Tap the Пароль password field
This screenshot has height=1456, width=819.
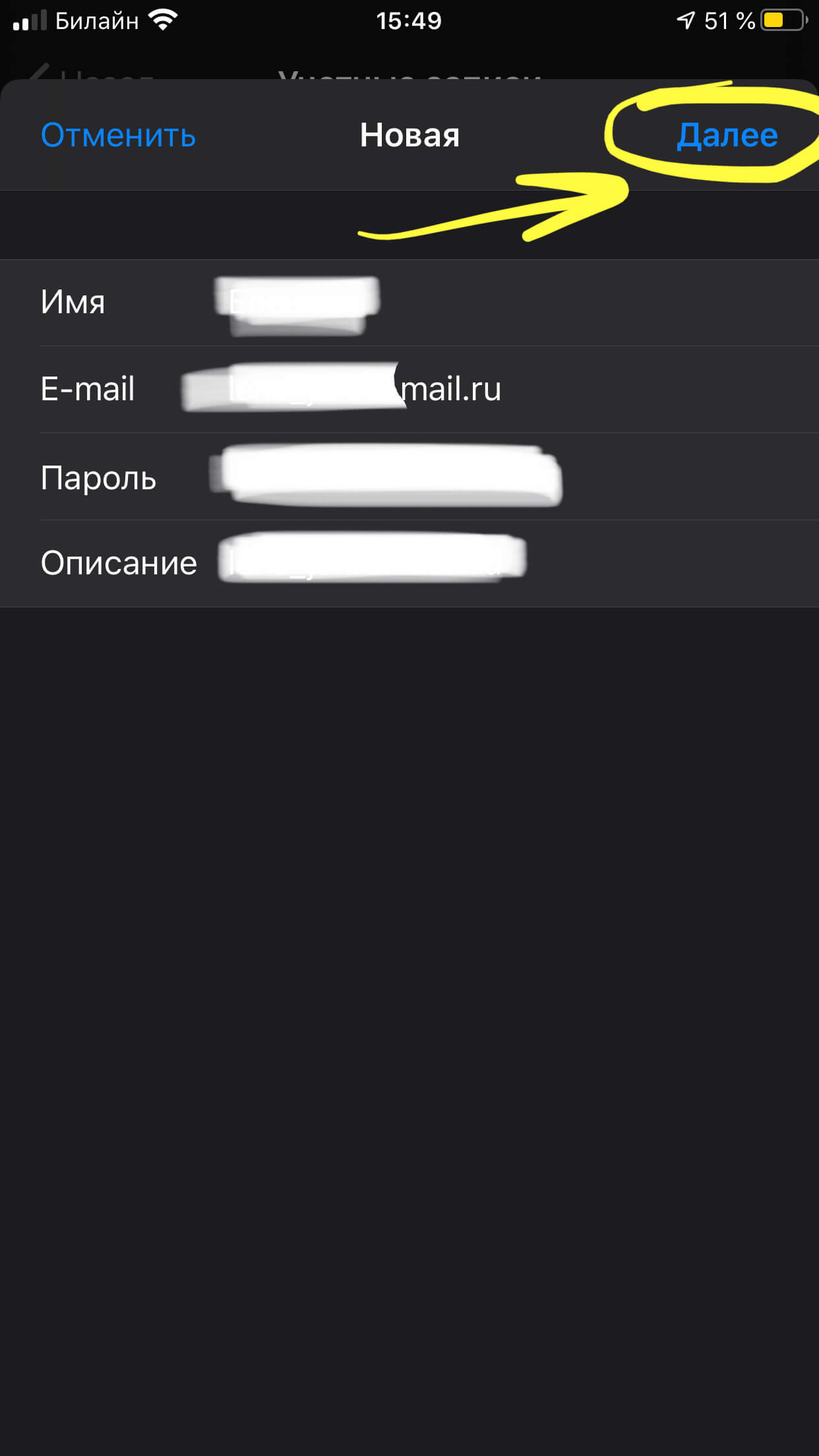tap(409, 477)
